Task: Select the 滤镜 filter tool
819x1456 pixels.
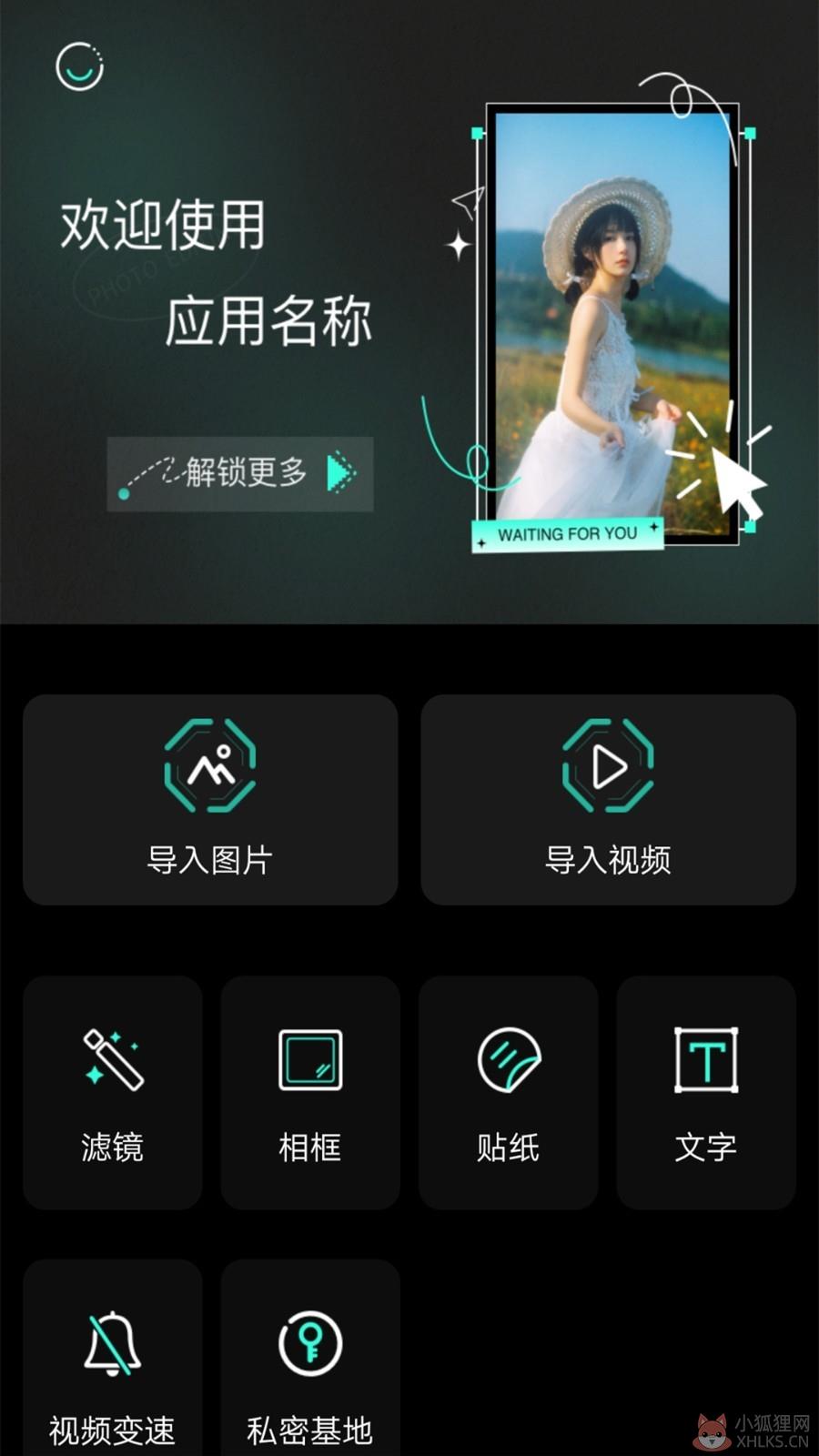Action: 113,1092
